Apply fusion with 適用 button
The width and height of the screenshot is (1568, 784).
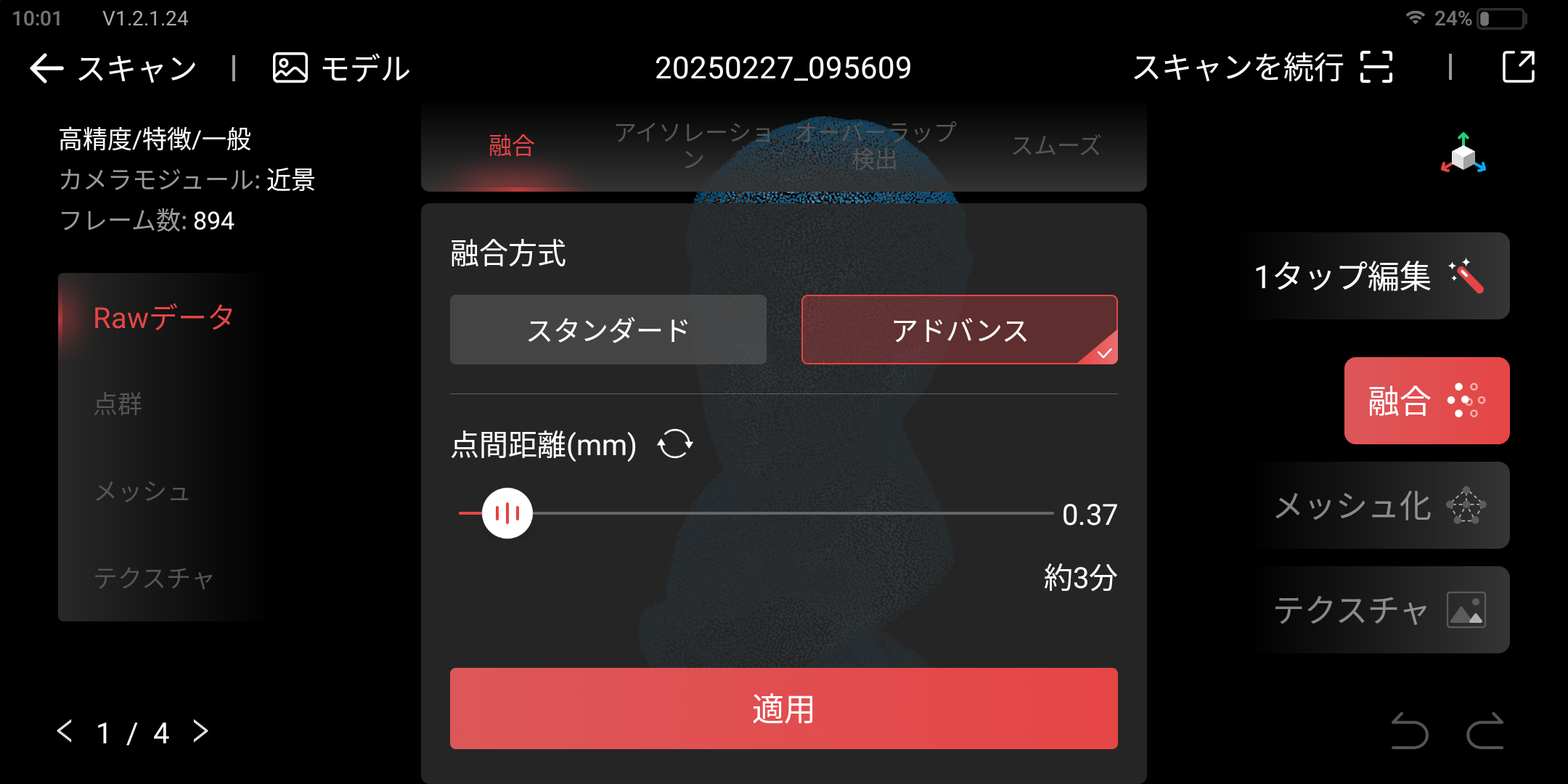click(783, 709)
